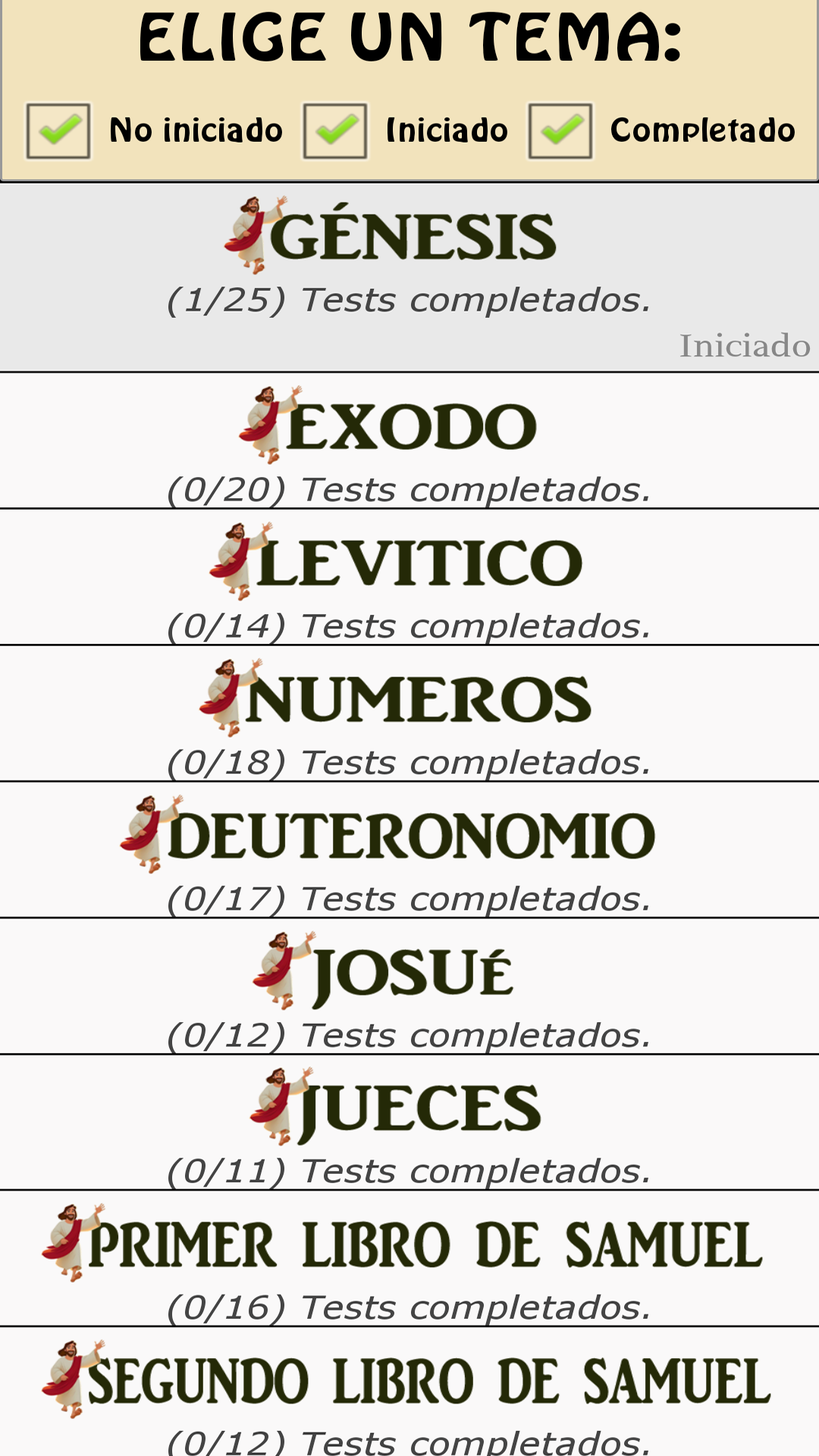Open the Jueces topic
The width and height of the screenshot is (819, 1456).
pos(409,1122)
